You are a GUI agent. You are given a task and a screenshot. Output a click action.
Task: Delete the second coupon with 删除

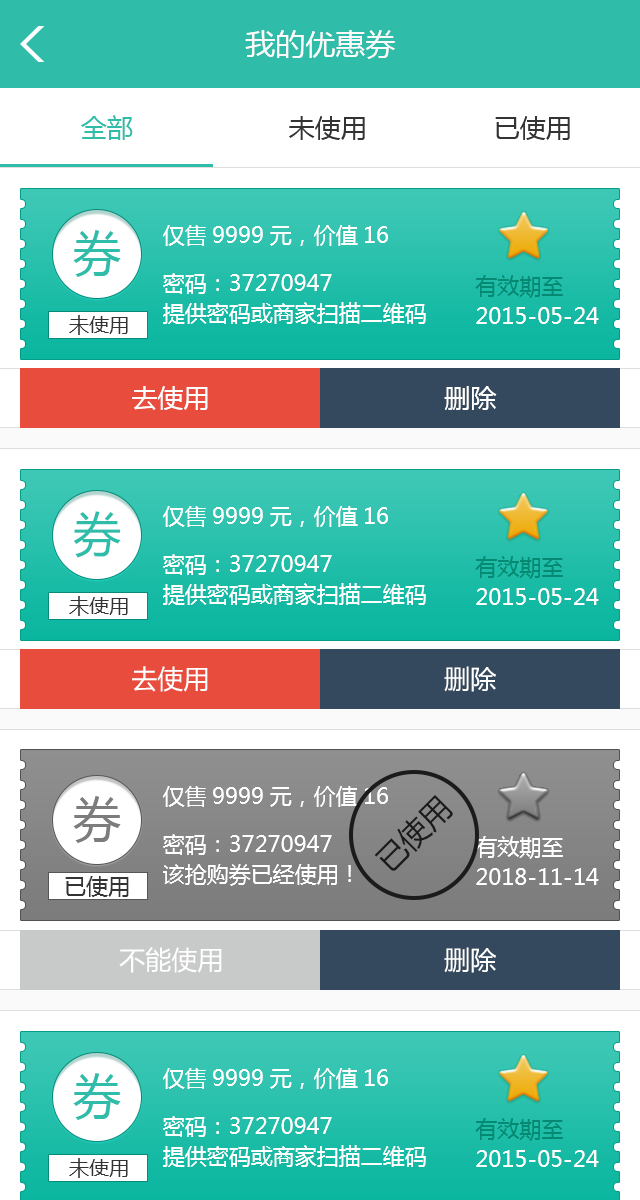(x=470, y=679)
